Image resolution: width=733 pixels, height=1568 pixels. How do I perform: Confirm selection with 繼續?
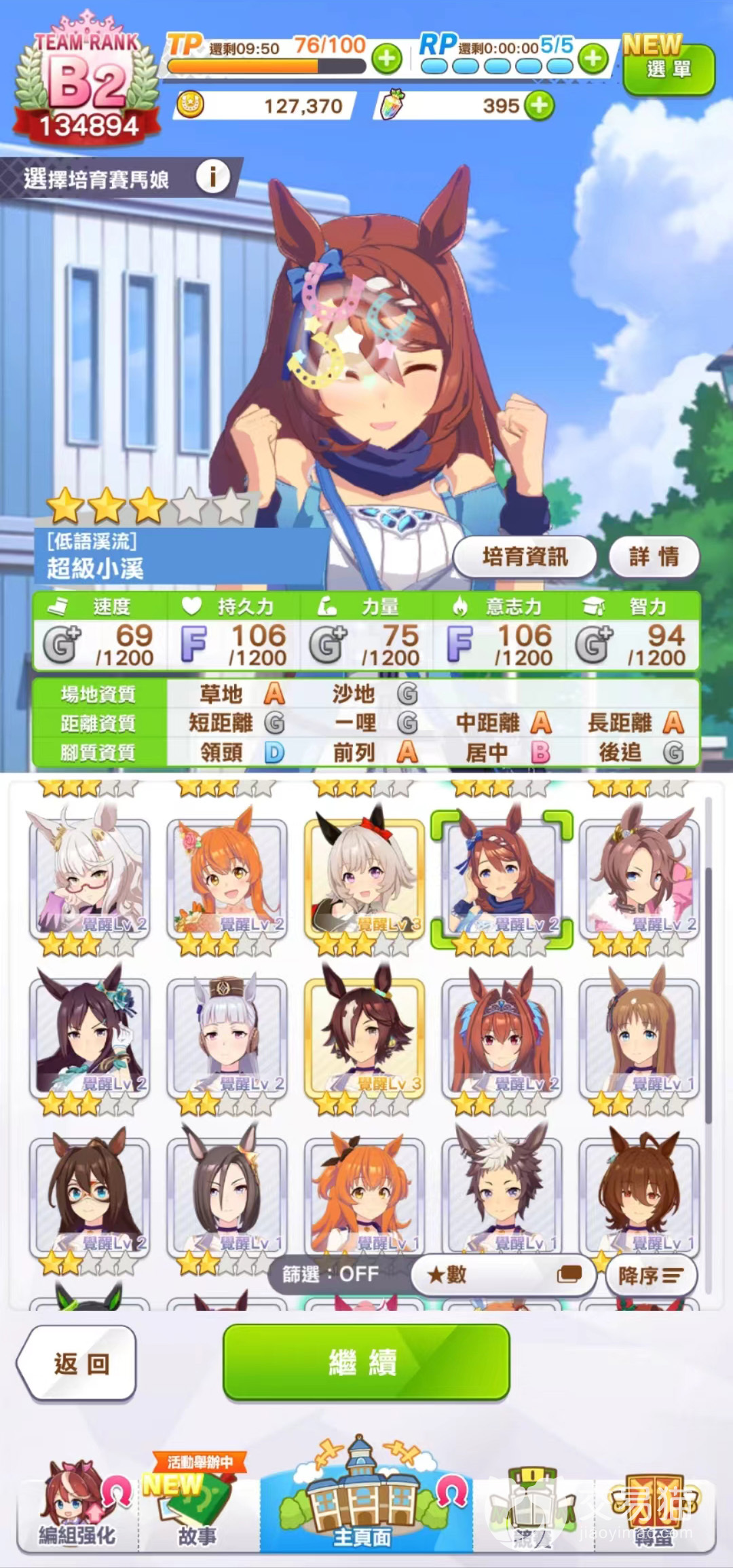pos(366,1362)
